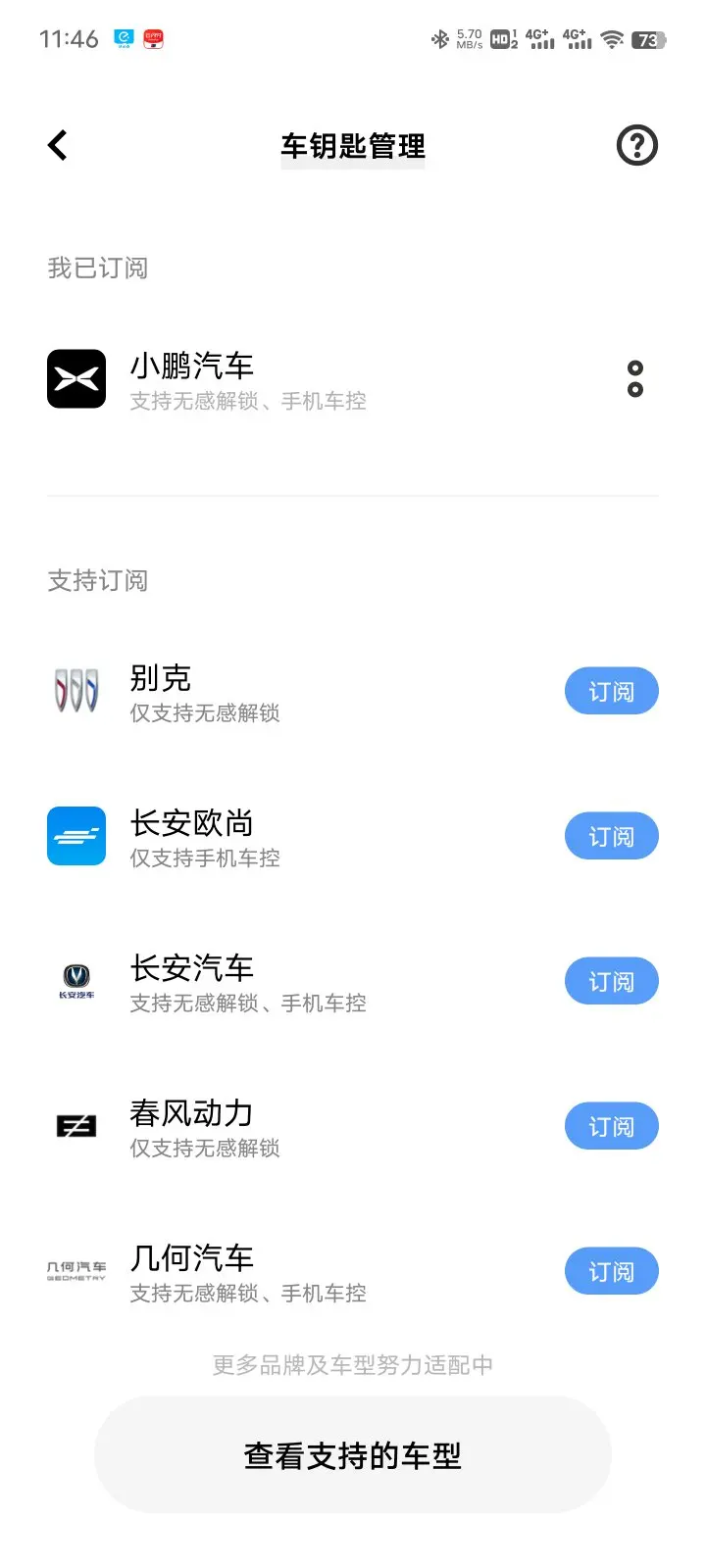The image size is (706, 1568).
Task: Subscribe to 几何汽车
Action: click(x=611, y=1271)
